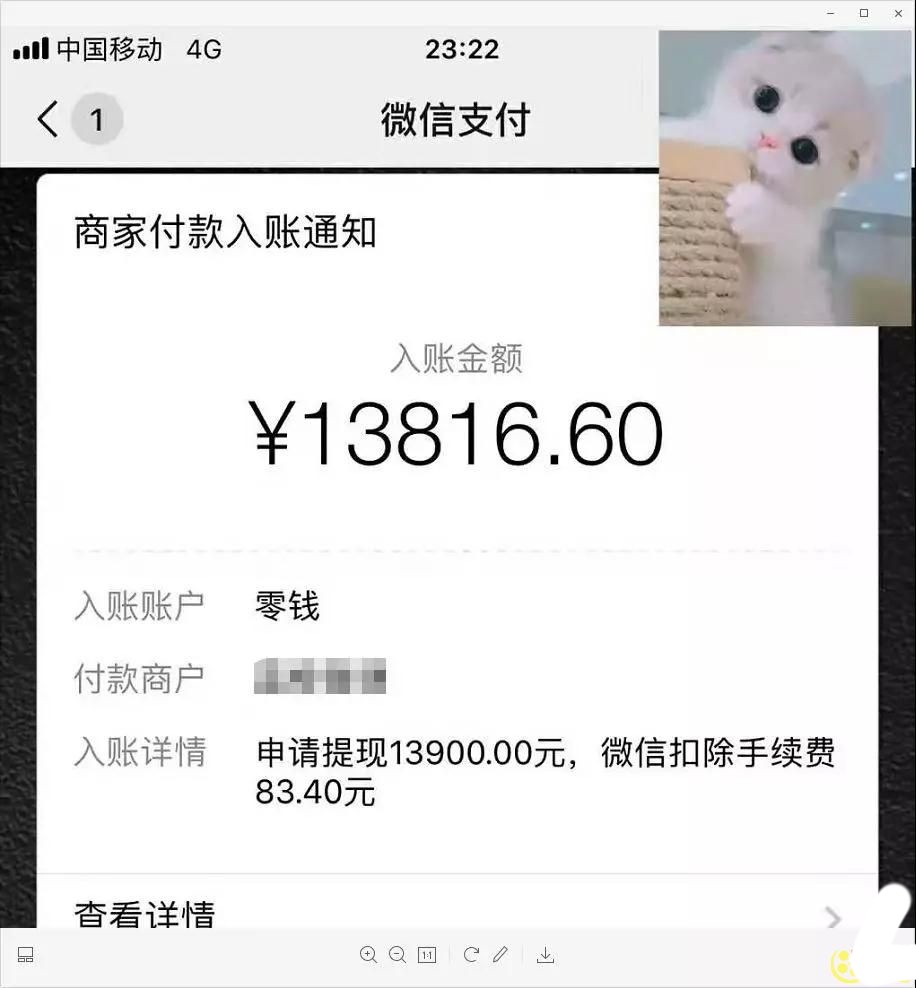Reset image to 1:1 size
Screen dimensions: 916x988
(427, 955)
